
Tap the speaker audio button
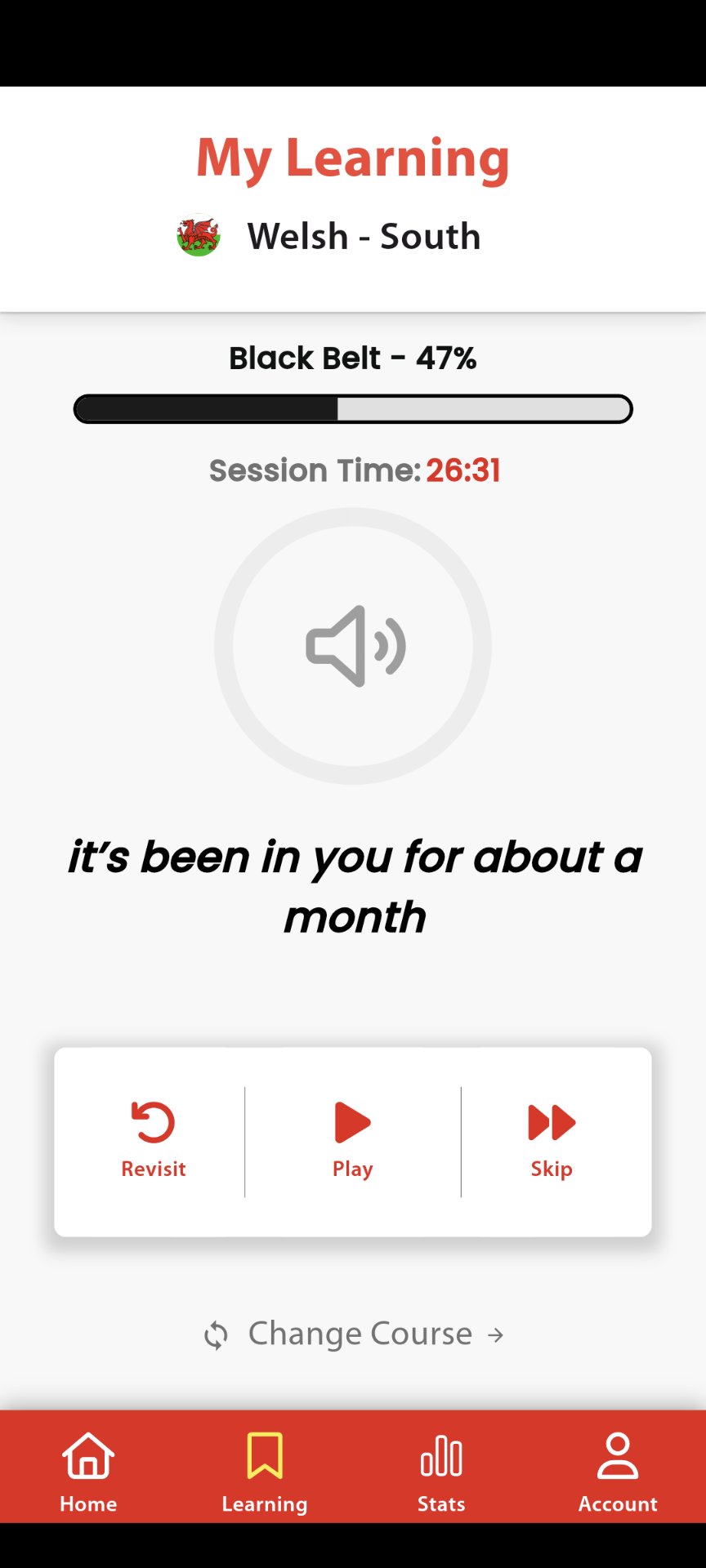click(353, 646)
